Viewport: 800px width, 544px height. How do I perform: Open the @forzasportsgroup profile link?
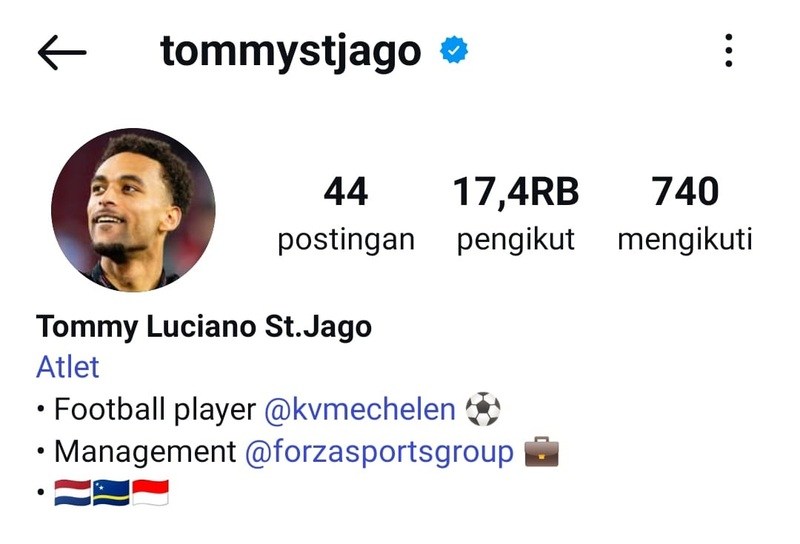[378, 451]
